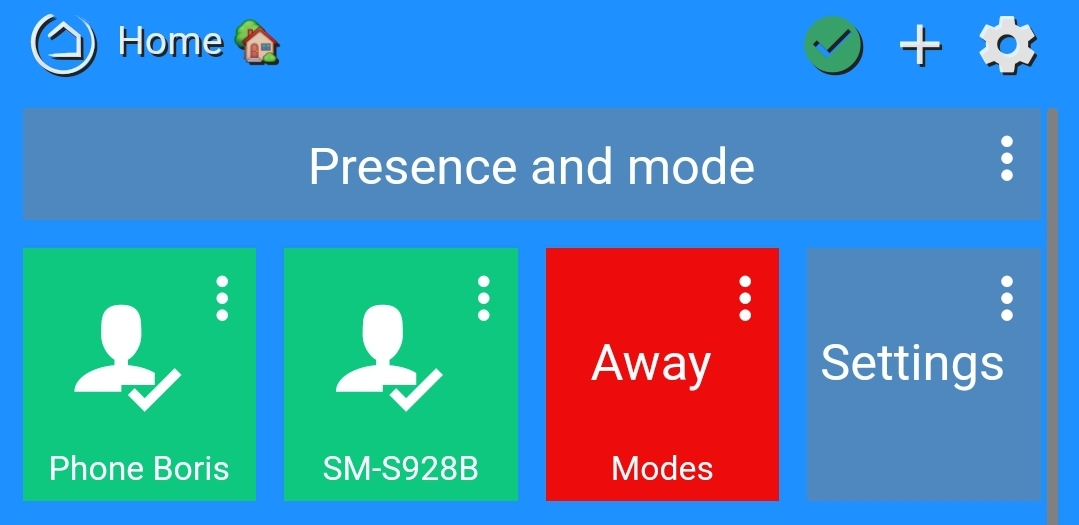Open the three-dot menu on the SM-S928B tile
The image size is (1079, 525).
click(483, 299)
